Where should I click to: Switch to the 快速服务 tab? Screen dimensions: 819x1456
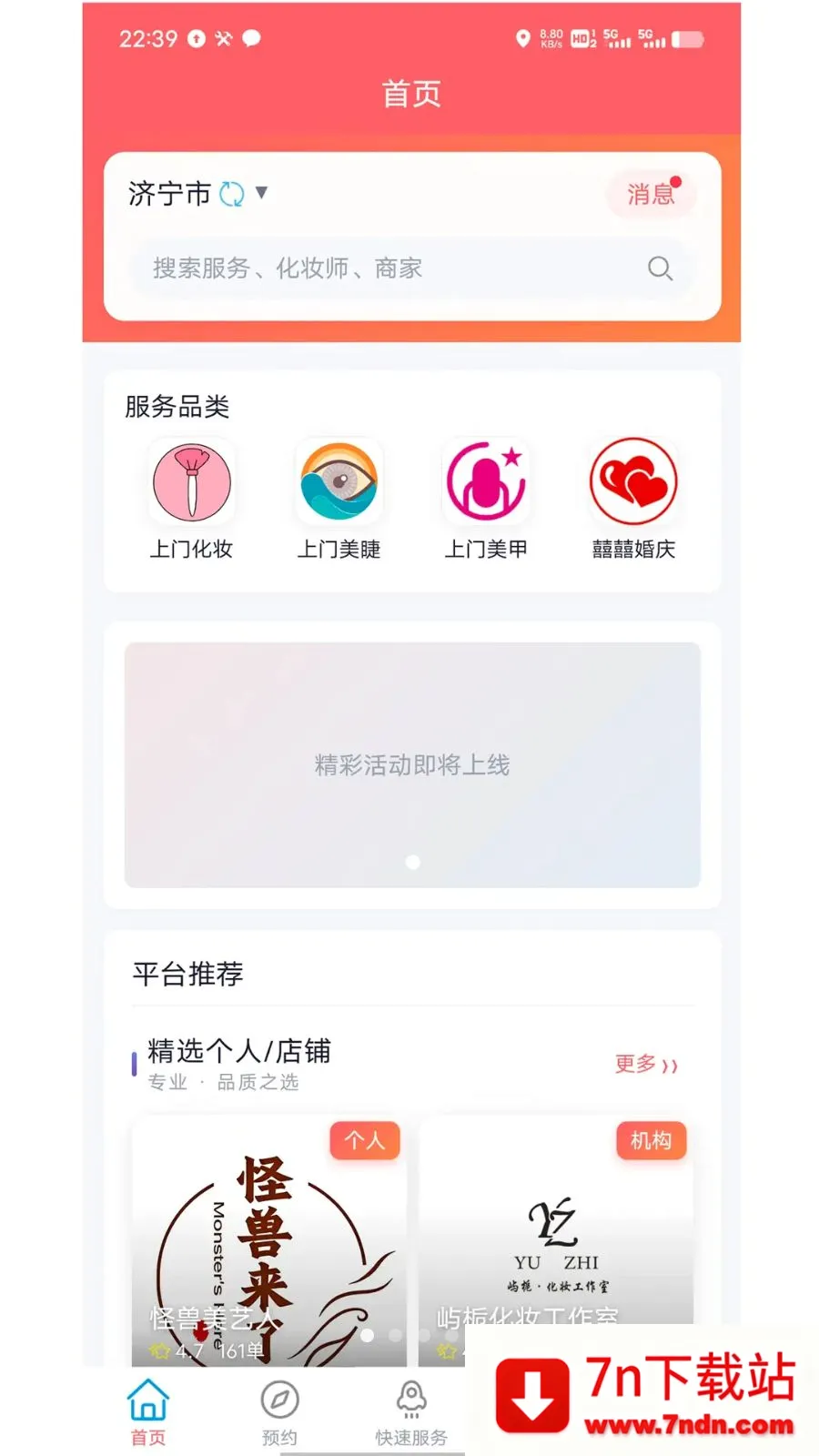coord(411,1412)
